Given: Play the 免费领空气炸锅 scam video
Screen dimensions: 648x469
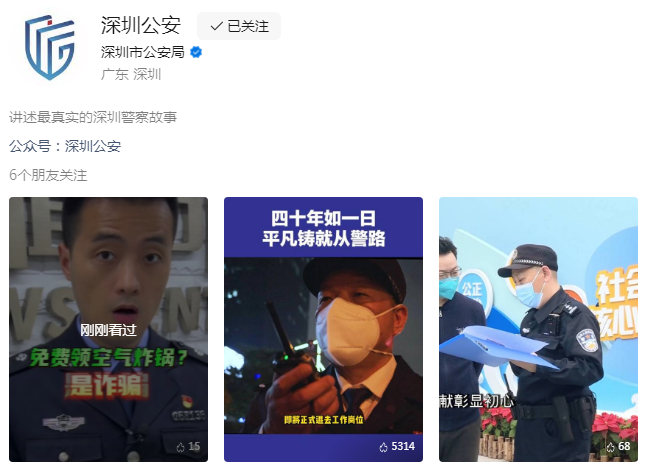Looking at the screenshot, I should click(109, 328).
